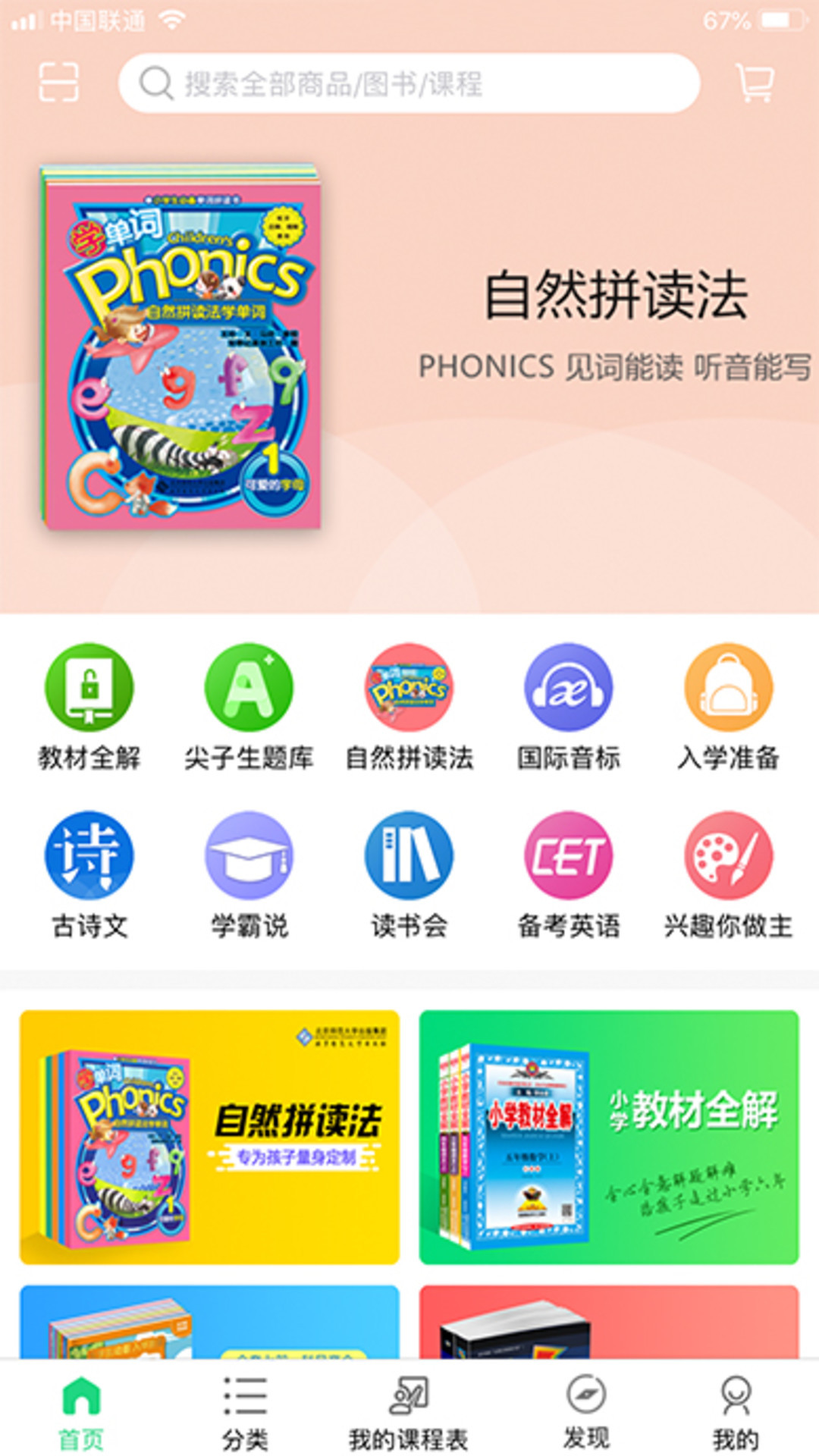Open the shopping cart
Viewport: 819px width, 1456px height.
(755, 83)
